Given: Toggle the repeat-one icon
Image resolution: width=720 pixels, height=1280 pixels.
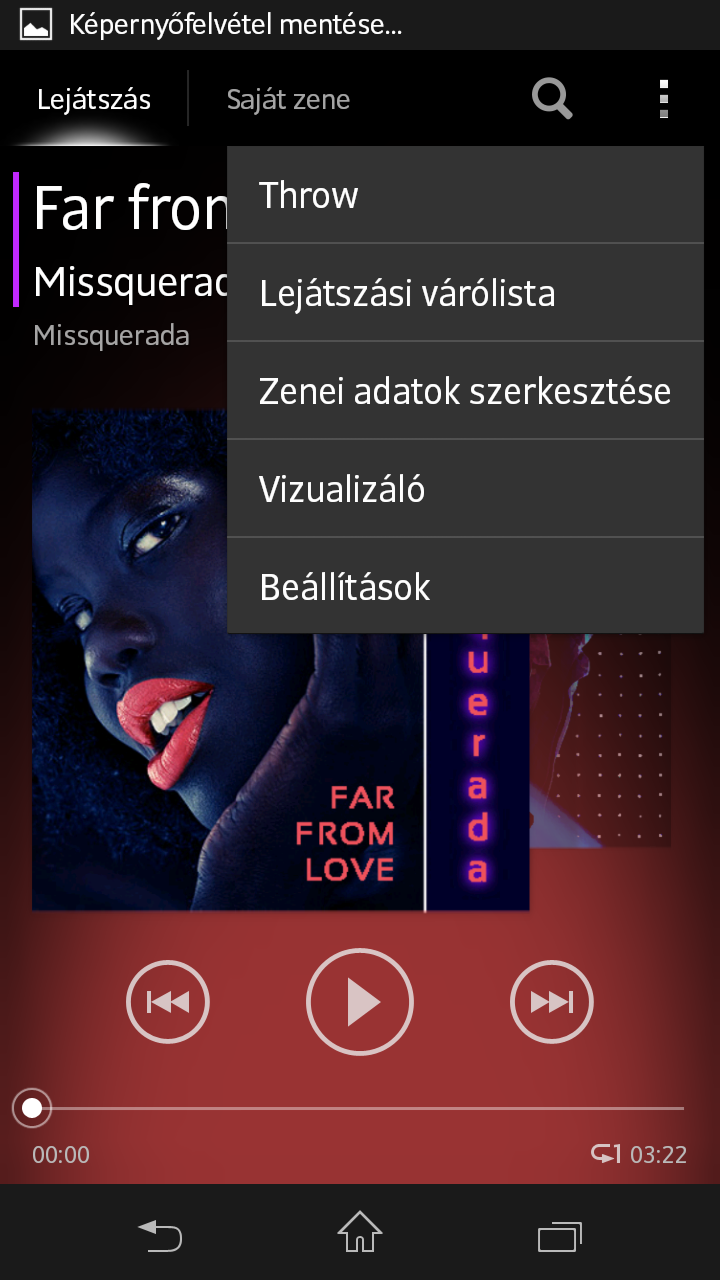Looking at the screenshot, I should pyautogui.click(x=606, y=1155).
